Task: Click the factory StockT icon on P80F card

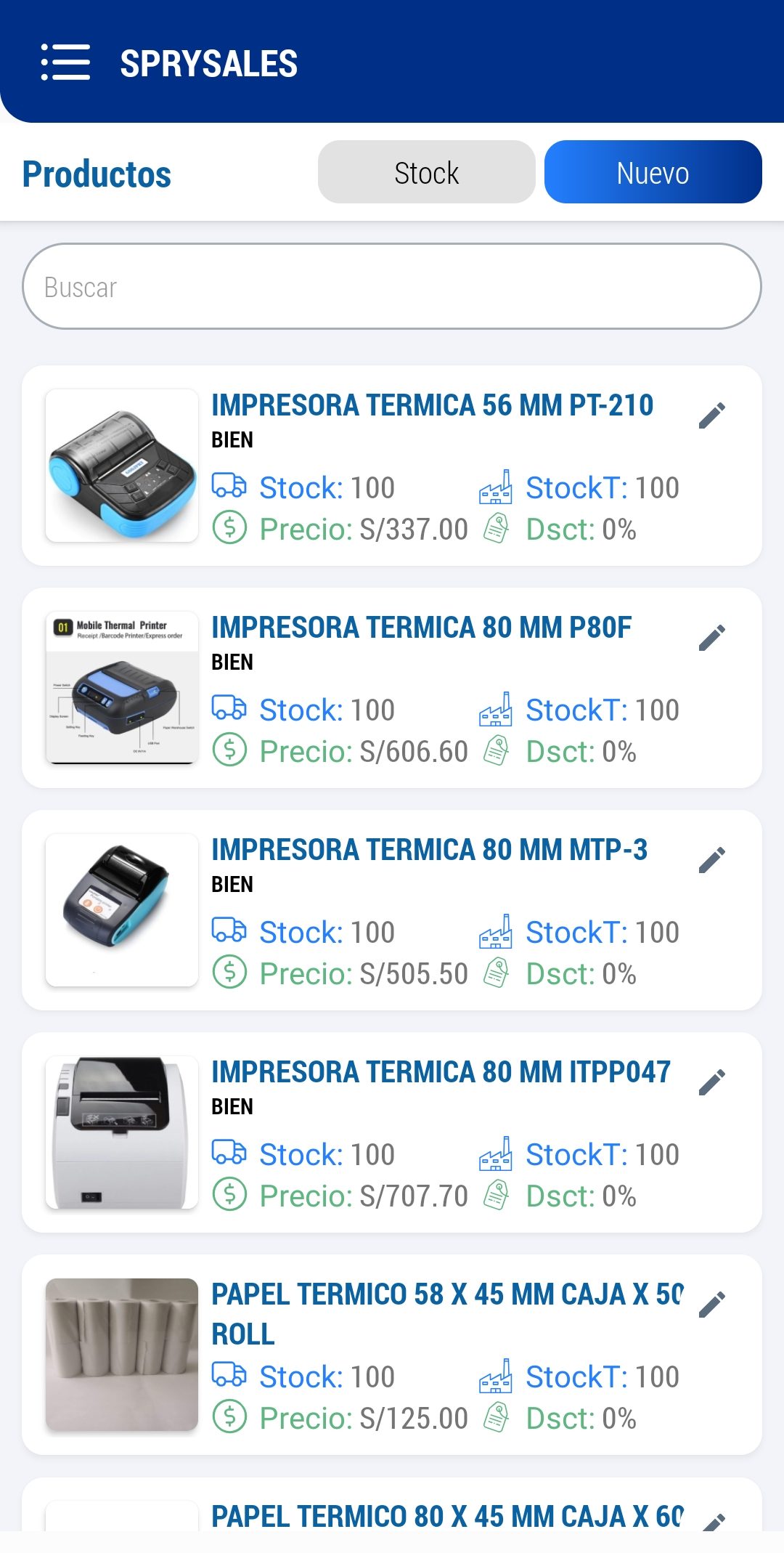Action: pos(497,709)
